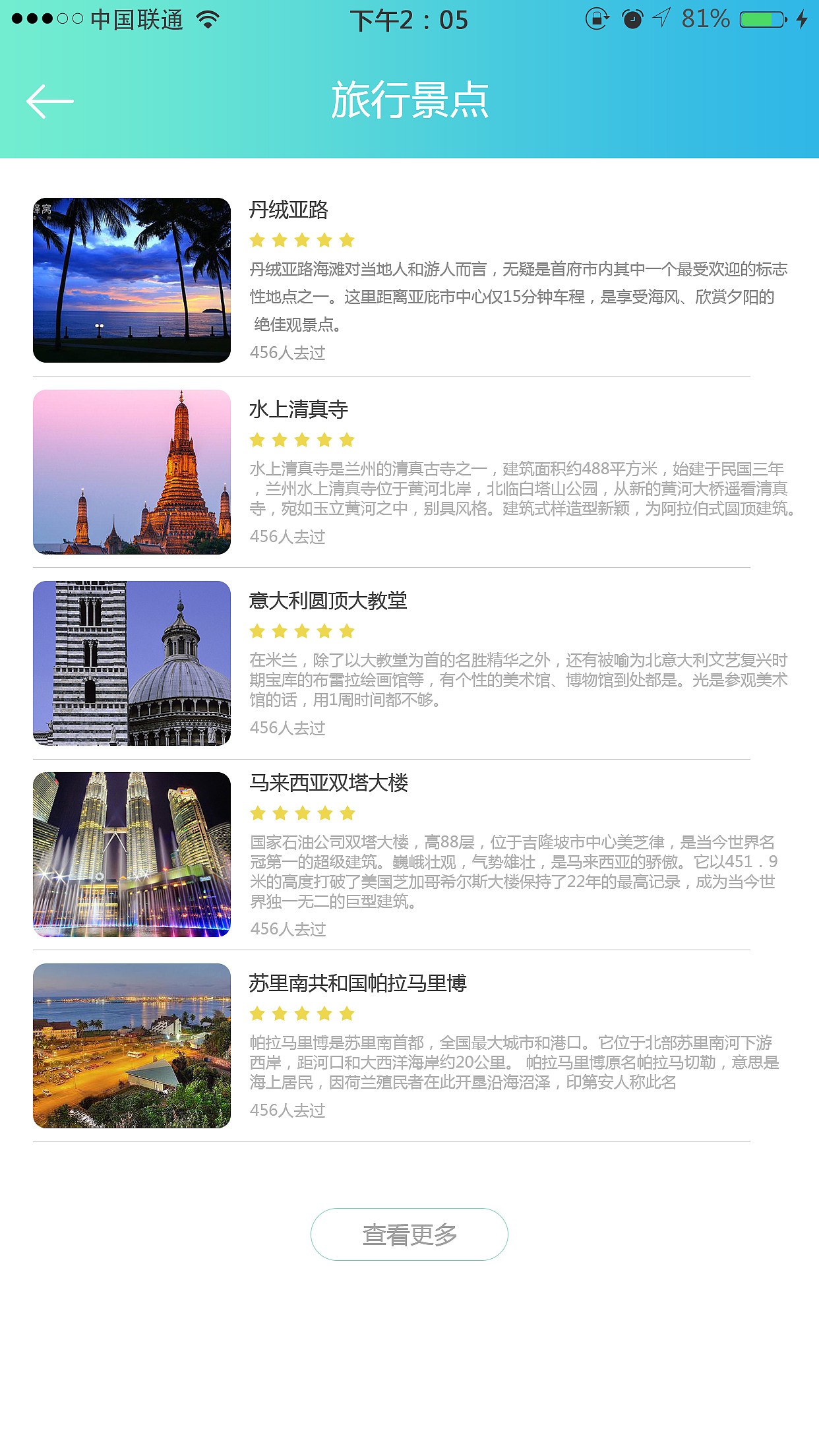The image size is (819, 1456).
Task: Select the 旅行景点 title bar
Action: coord(409,100)
